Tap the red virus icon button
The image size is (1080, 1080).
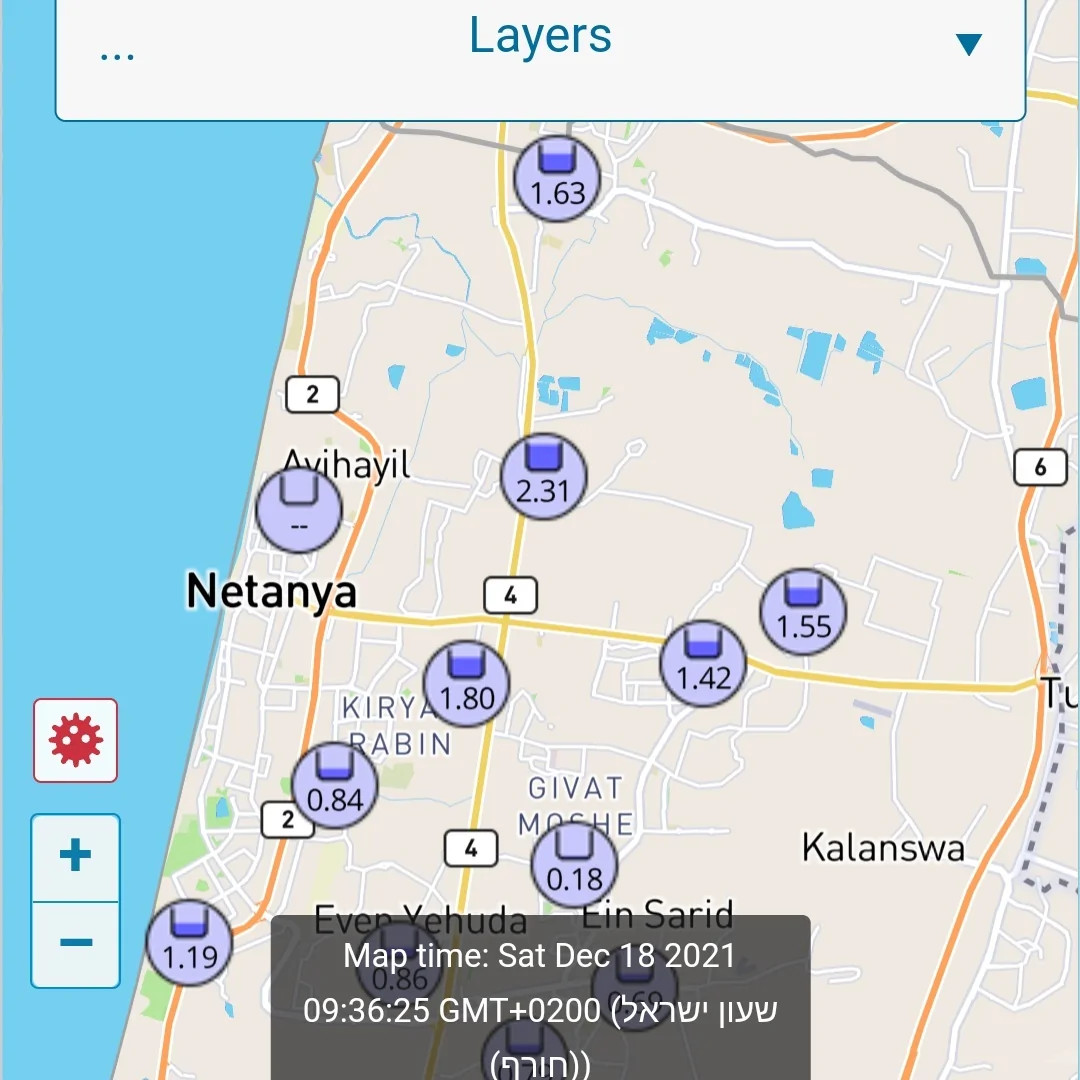click(x=76, y=740)
